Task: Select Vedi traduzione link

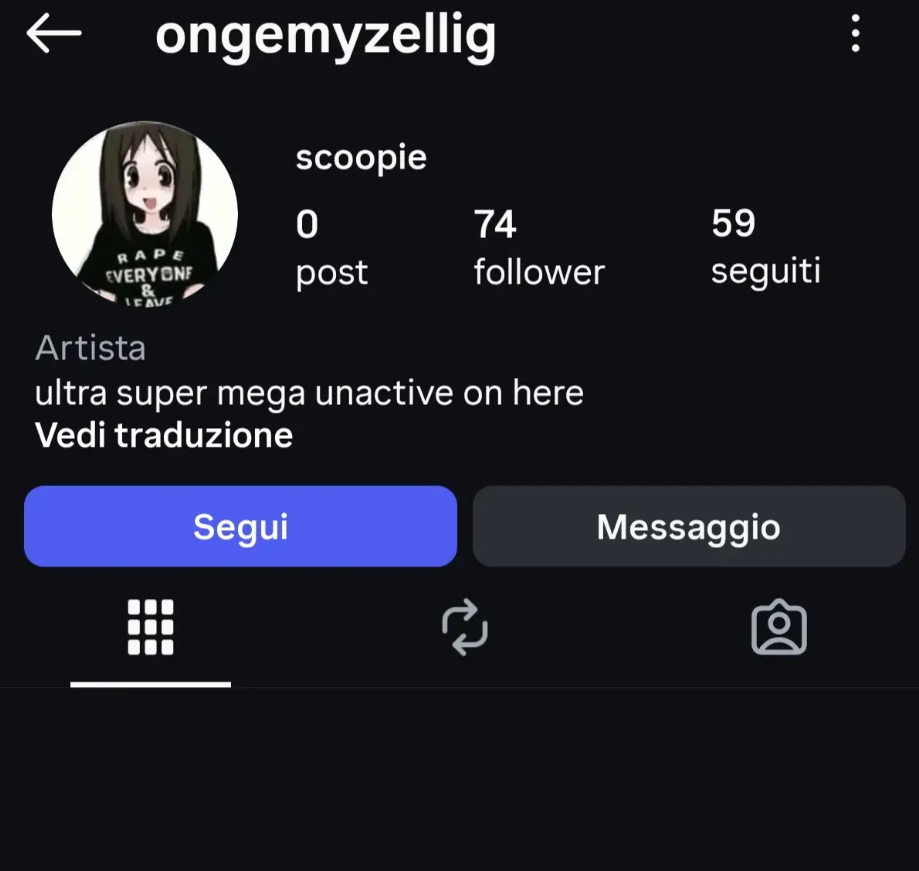Action: (164, 436)
